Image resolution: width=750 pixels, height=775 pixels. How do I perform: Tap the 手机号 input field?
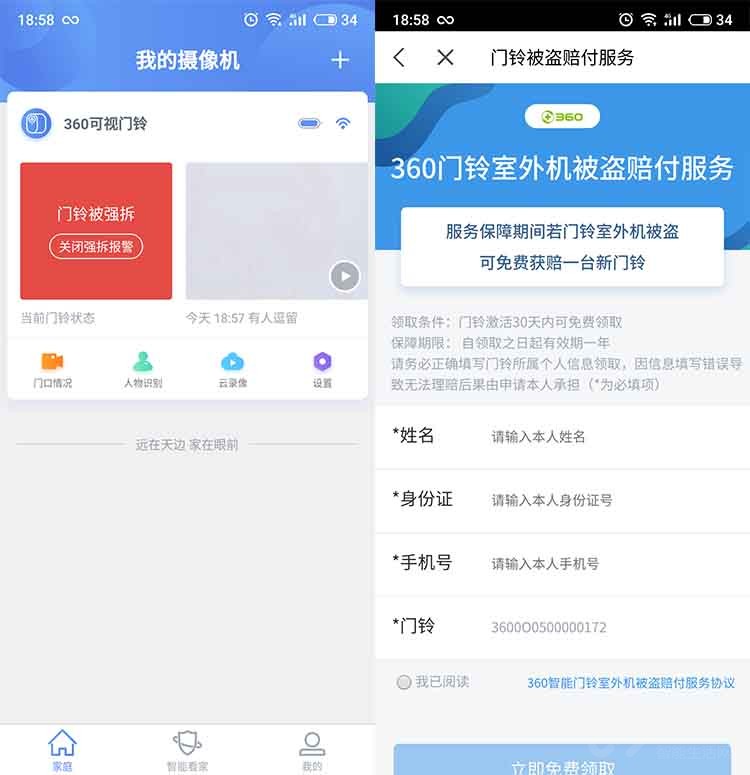click(x=600, y=563)
